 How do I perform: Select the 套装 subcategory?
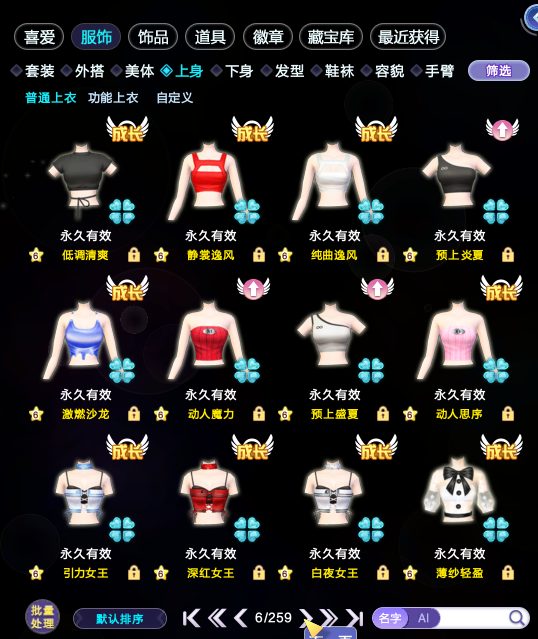(x=33, y=71)
